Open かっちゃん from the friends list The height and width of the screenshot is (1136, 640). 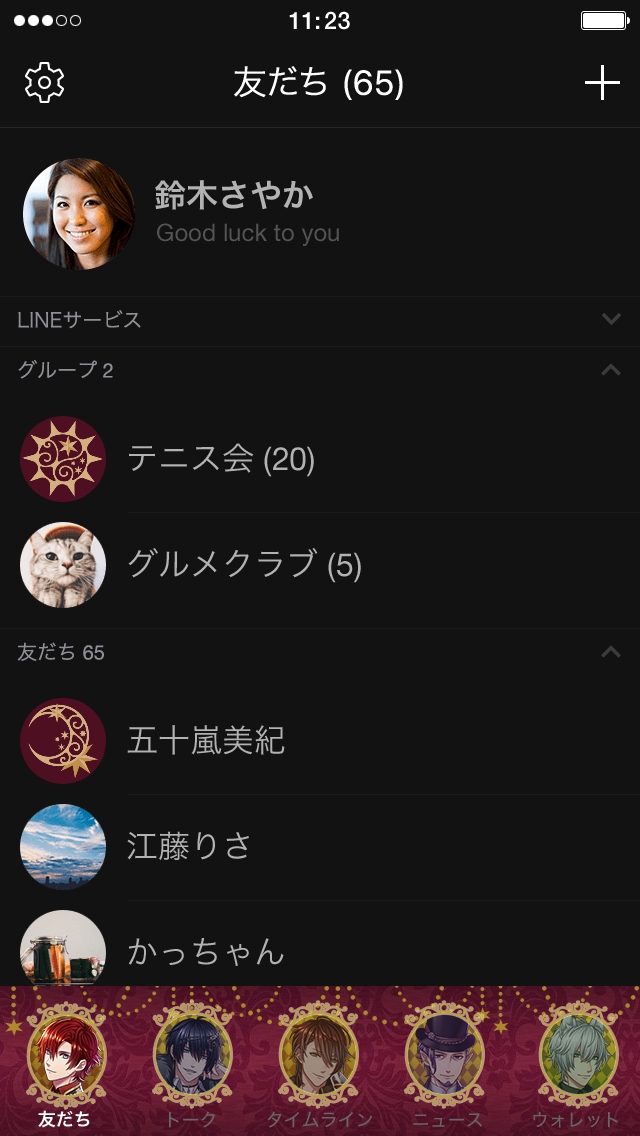(x=206, y=950)
